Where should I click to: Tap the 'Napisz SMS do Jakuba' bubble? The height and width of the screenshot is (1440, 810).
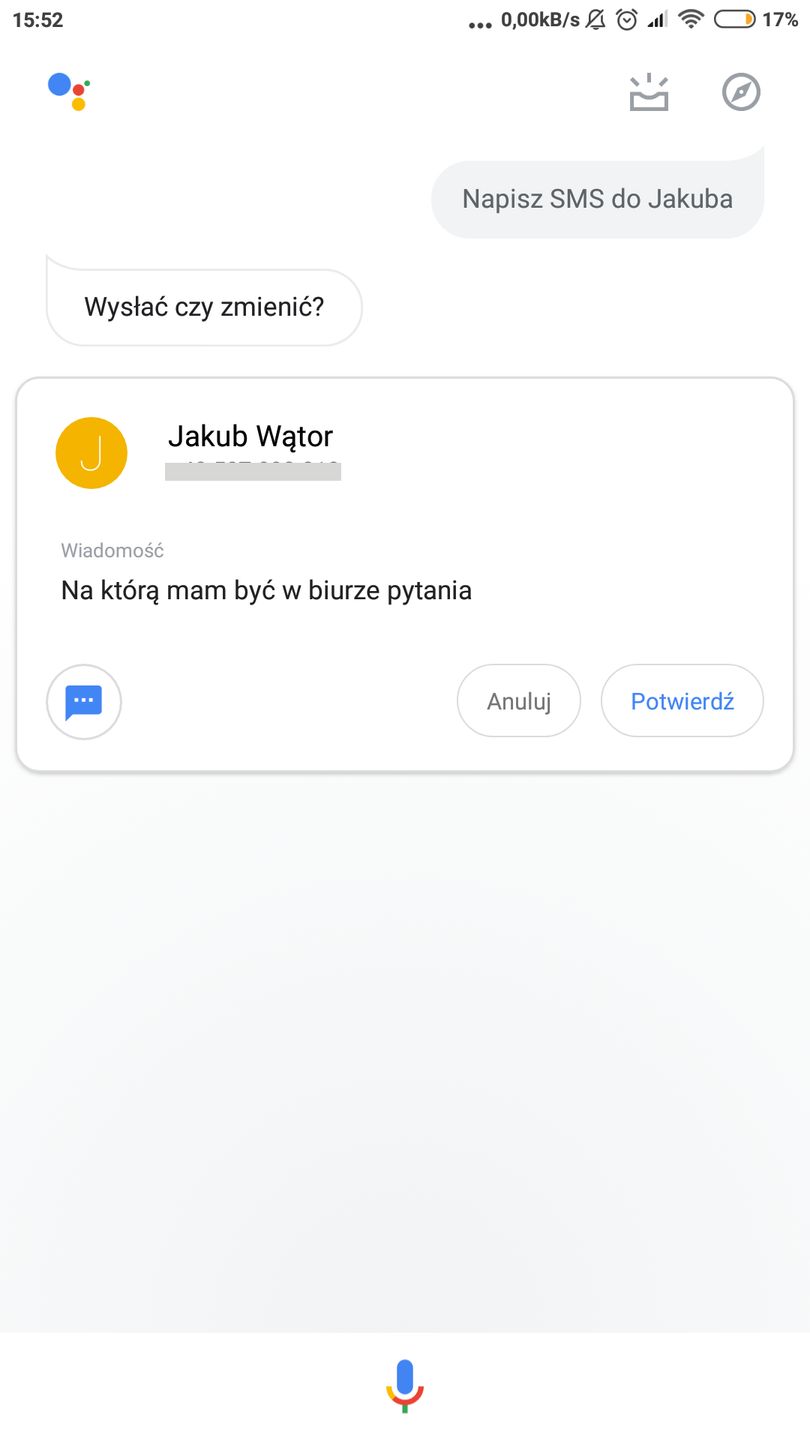click(x=597, y=198)
